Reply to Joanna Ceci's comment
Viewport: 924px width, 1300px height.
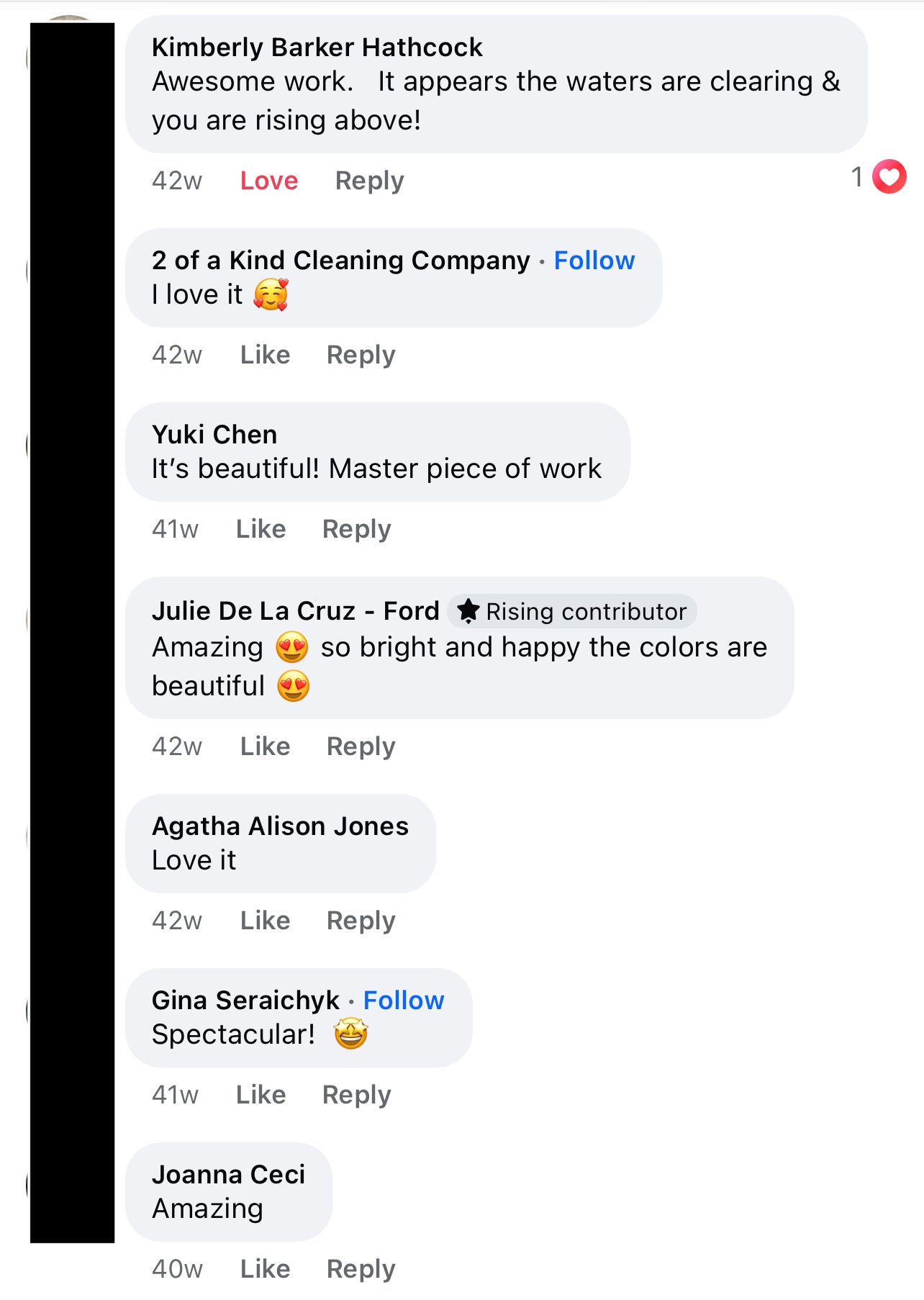click(361, 1269)
